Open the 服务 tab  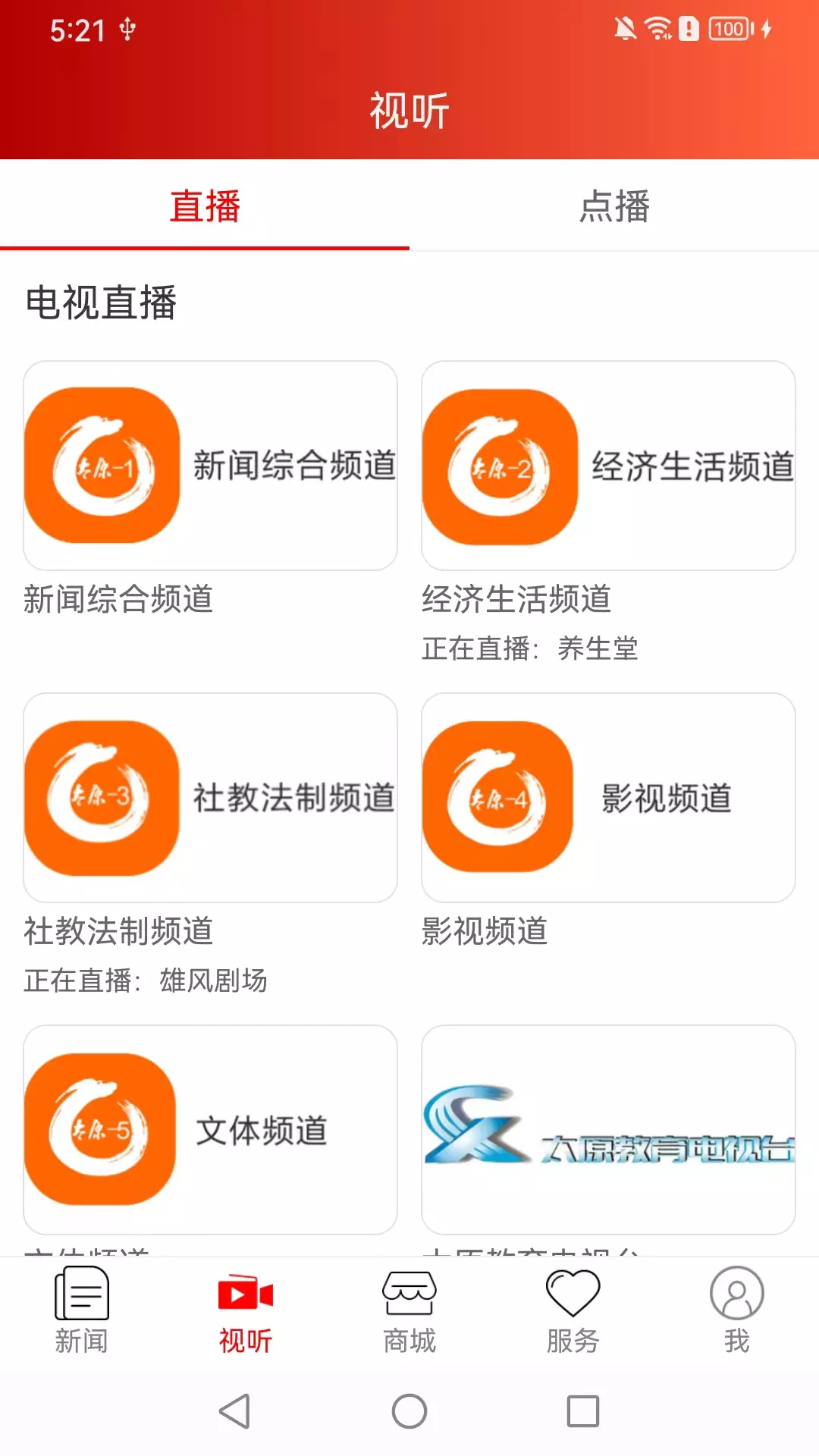[573, 1311]
